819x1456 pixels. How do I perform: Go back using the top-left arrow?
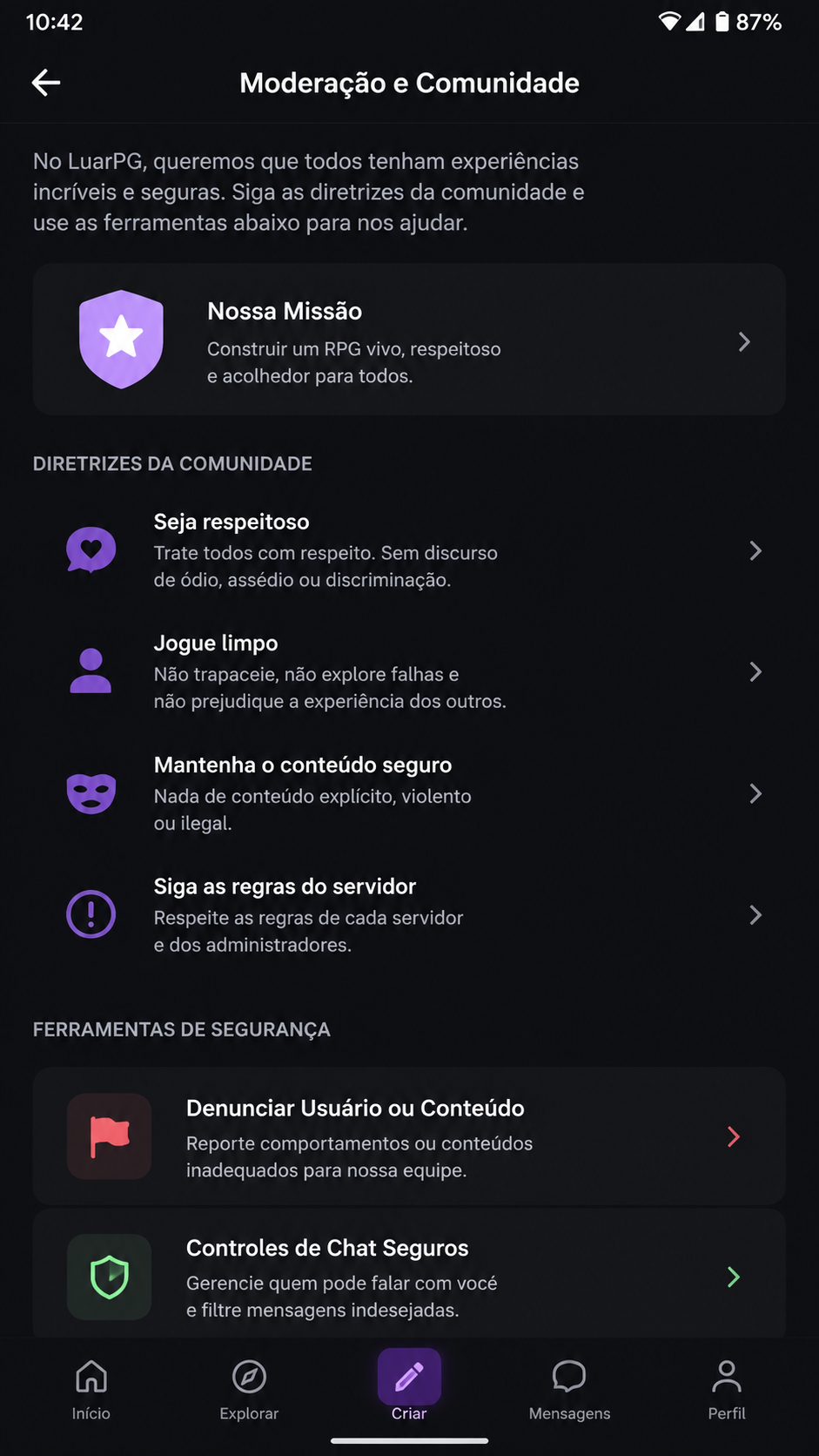click(46, 83)
